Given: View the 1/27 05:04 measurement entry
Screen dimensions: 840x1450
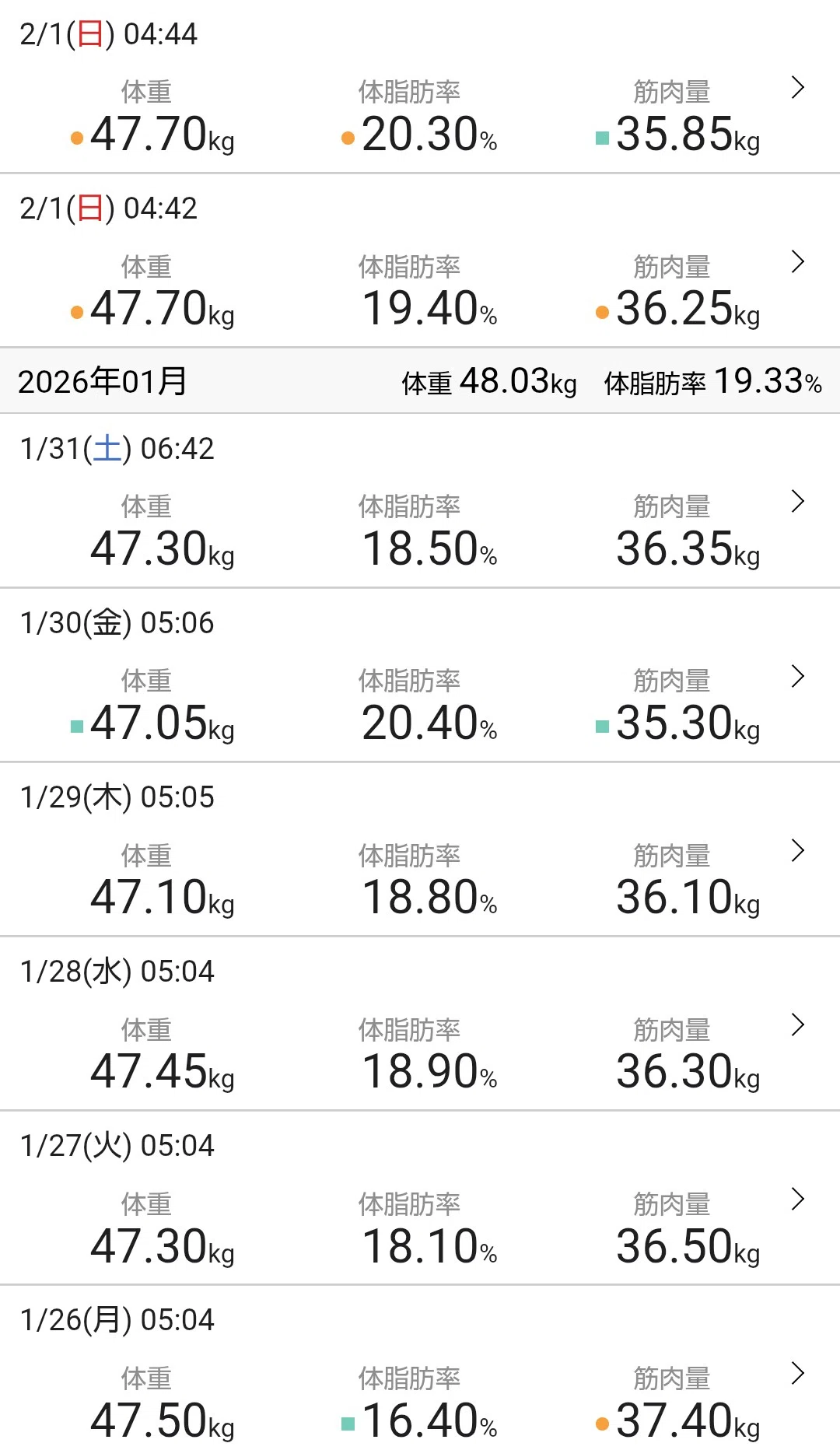Looking at the screenshot, I should pos(420,1198).
